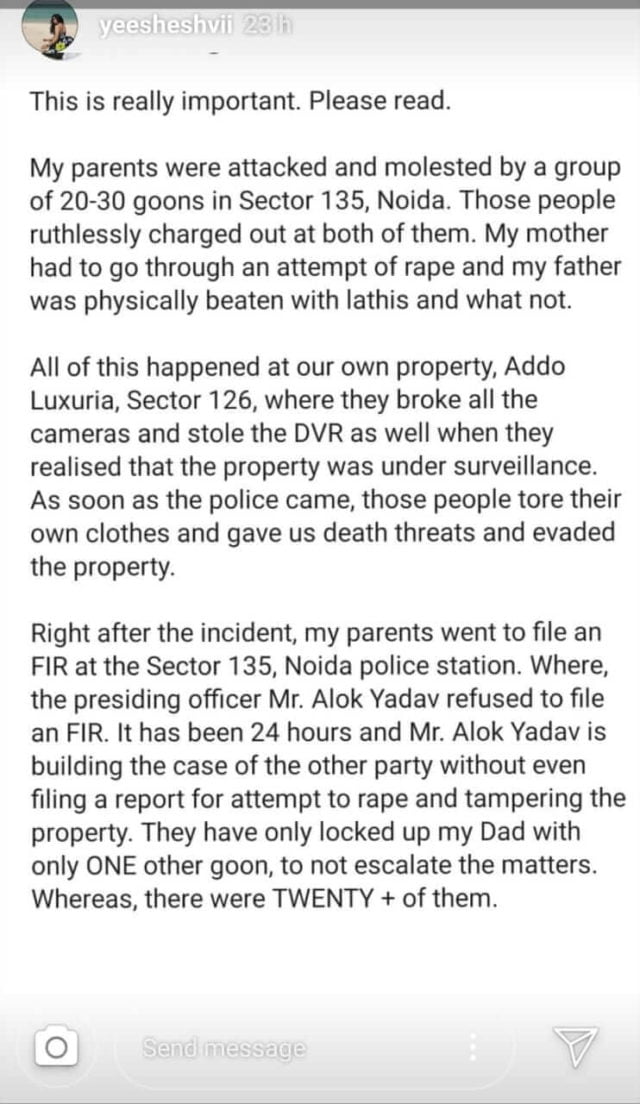The height and width of the screenshot is (1104, 640).
Task: Open the camera icon to reply
Action: (57, 1047)
